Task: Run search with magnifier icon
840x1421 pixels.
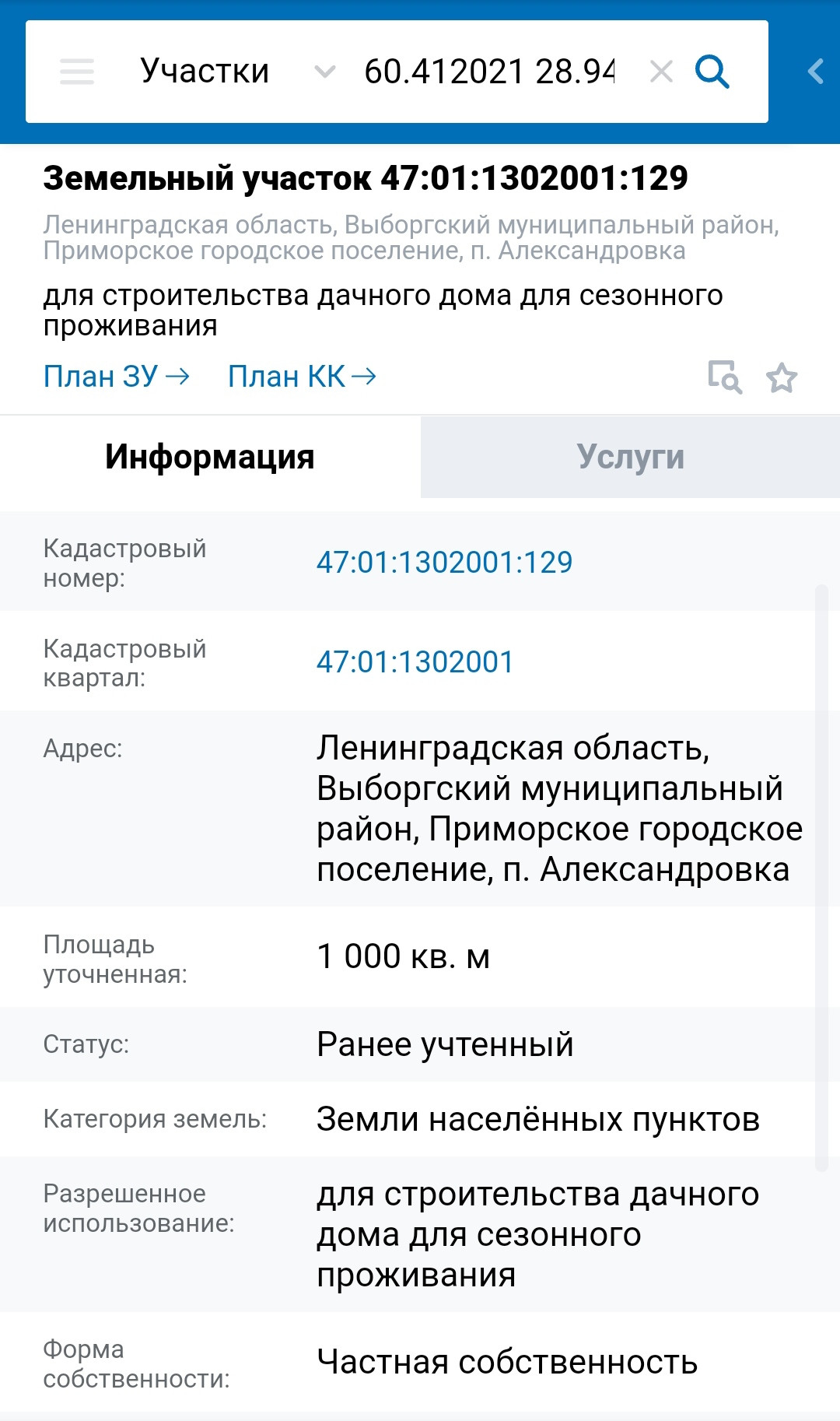Action: tap(712, 72)
